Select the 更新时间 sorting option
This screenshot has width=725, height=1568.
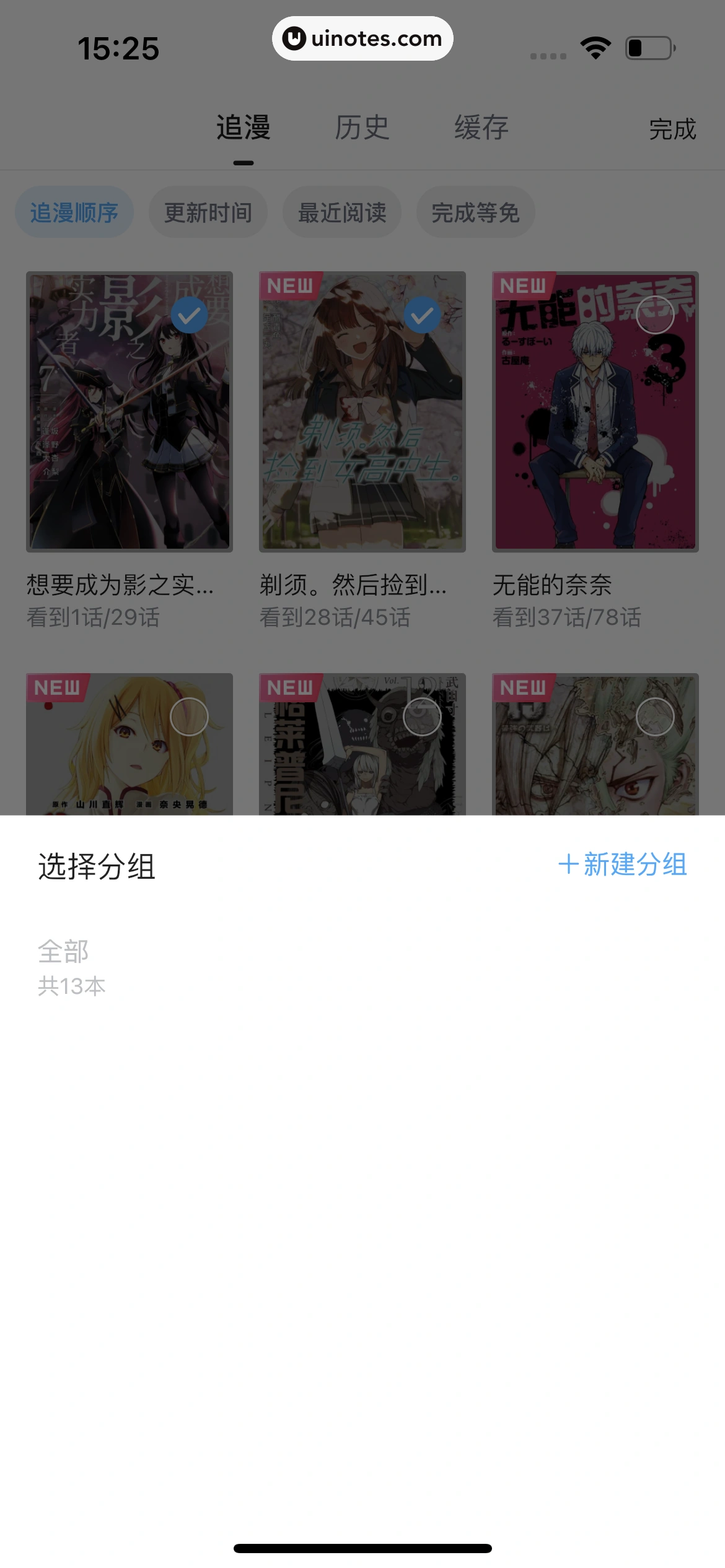pyautogui.click(x=208, y=212)
